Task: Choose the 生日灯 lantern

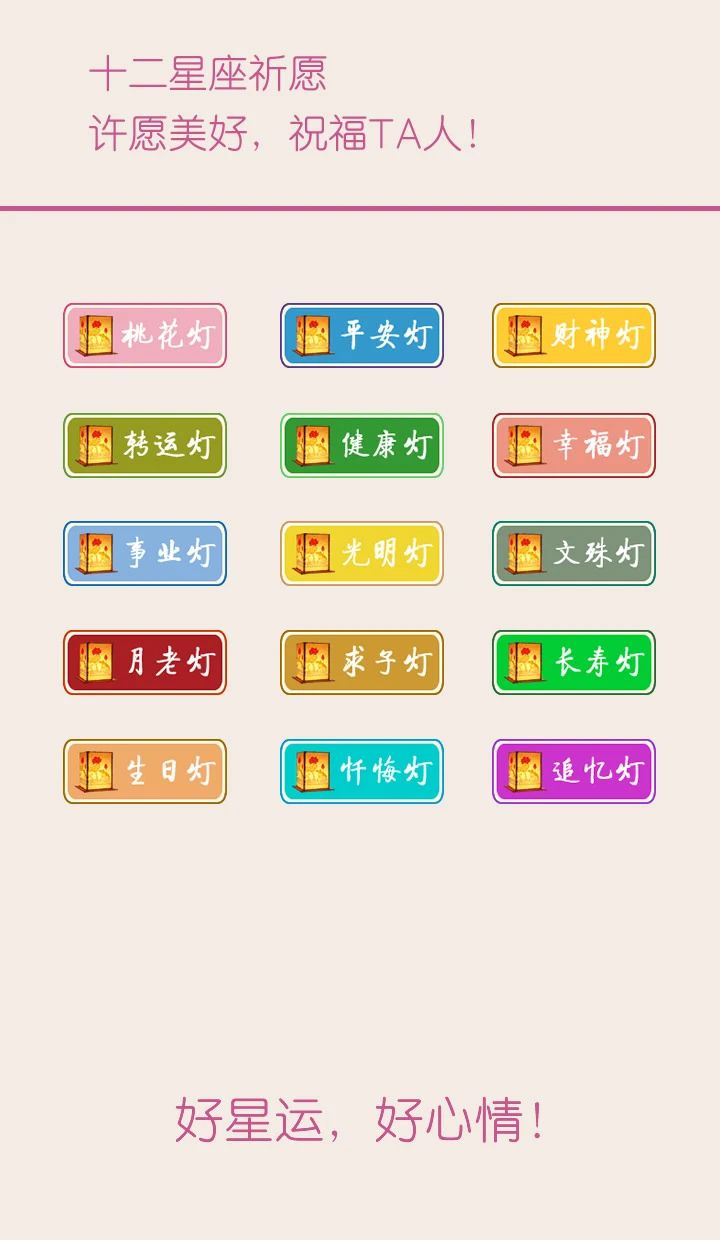Action: (145, 771)
